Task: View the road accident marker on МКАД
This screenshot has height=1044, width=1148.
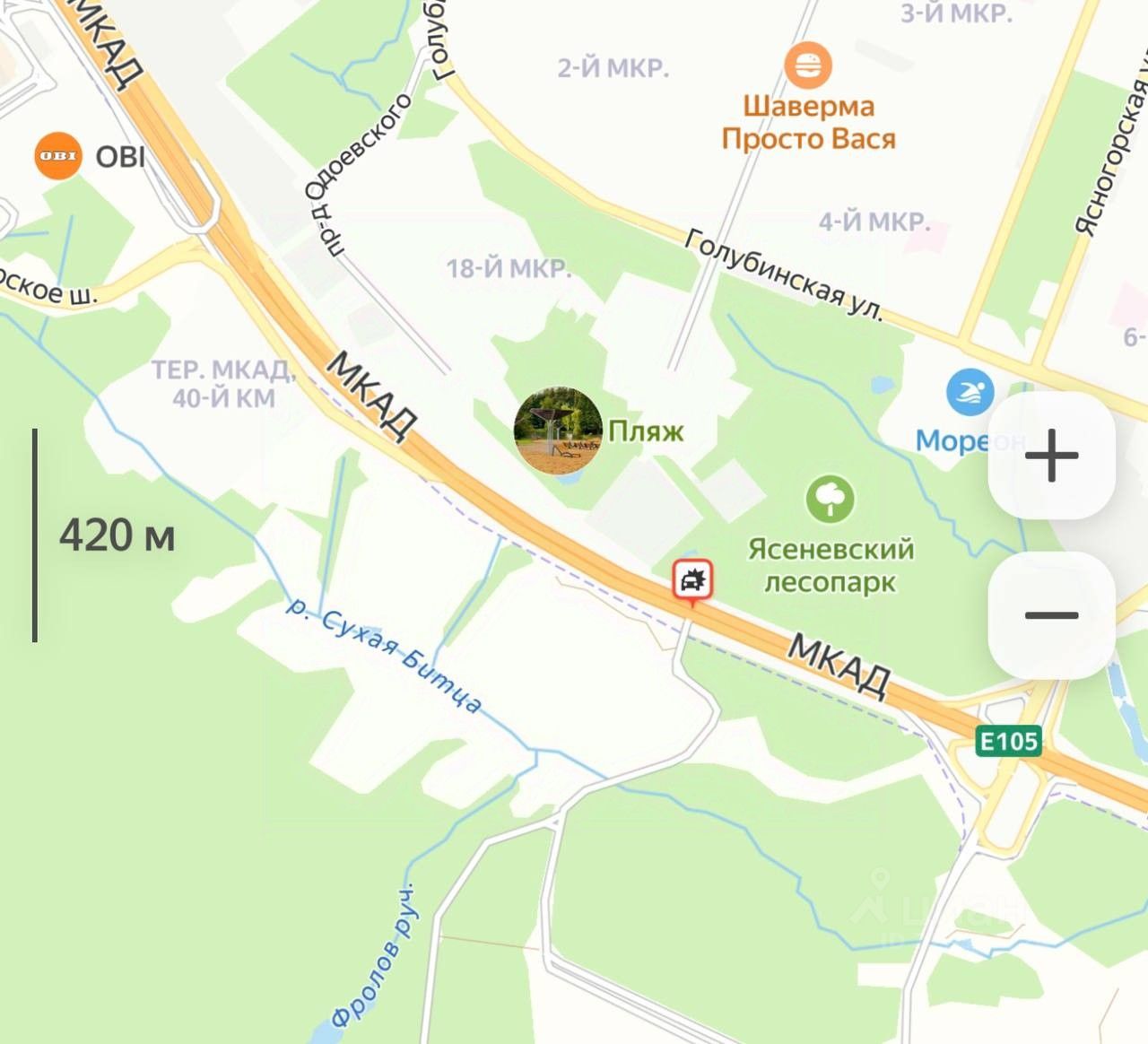Action: click(692, 580)
